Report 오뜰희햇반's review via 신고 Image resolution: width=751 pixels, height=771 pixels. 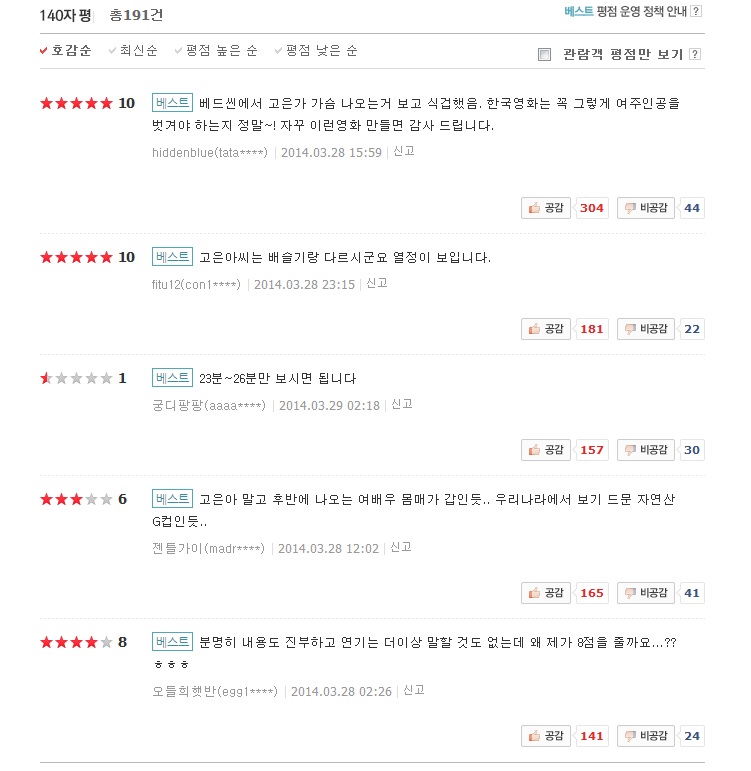point(414,691)
